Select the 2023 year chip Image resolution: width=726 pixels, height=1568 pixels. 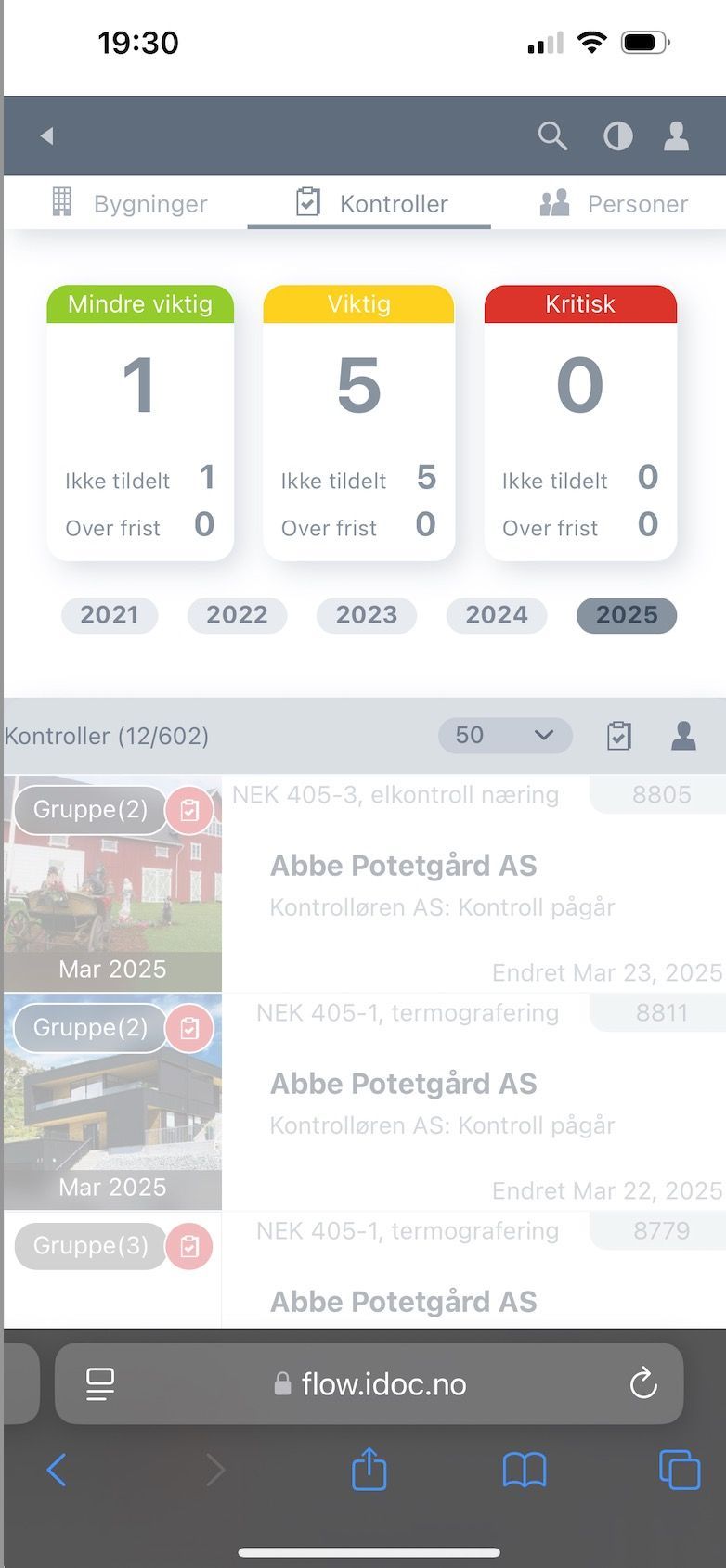367,615
